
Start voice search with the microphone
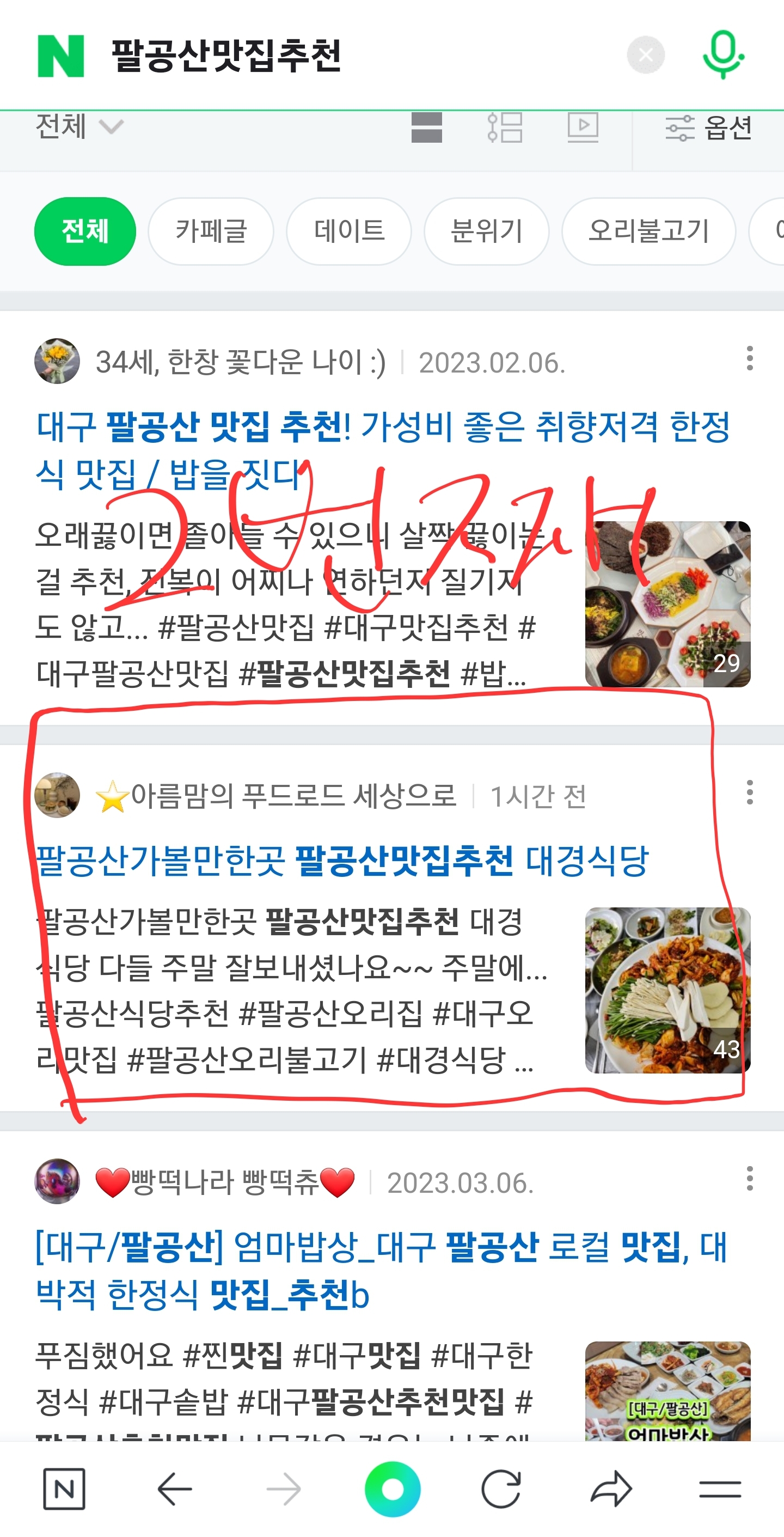pyautogui.click(x=722, y=54)
